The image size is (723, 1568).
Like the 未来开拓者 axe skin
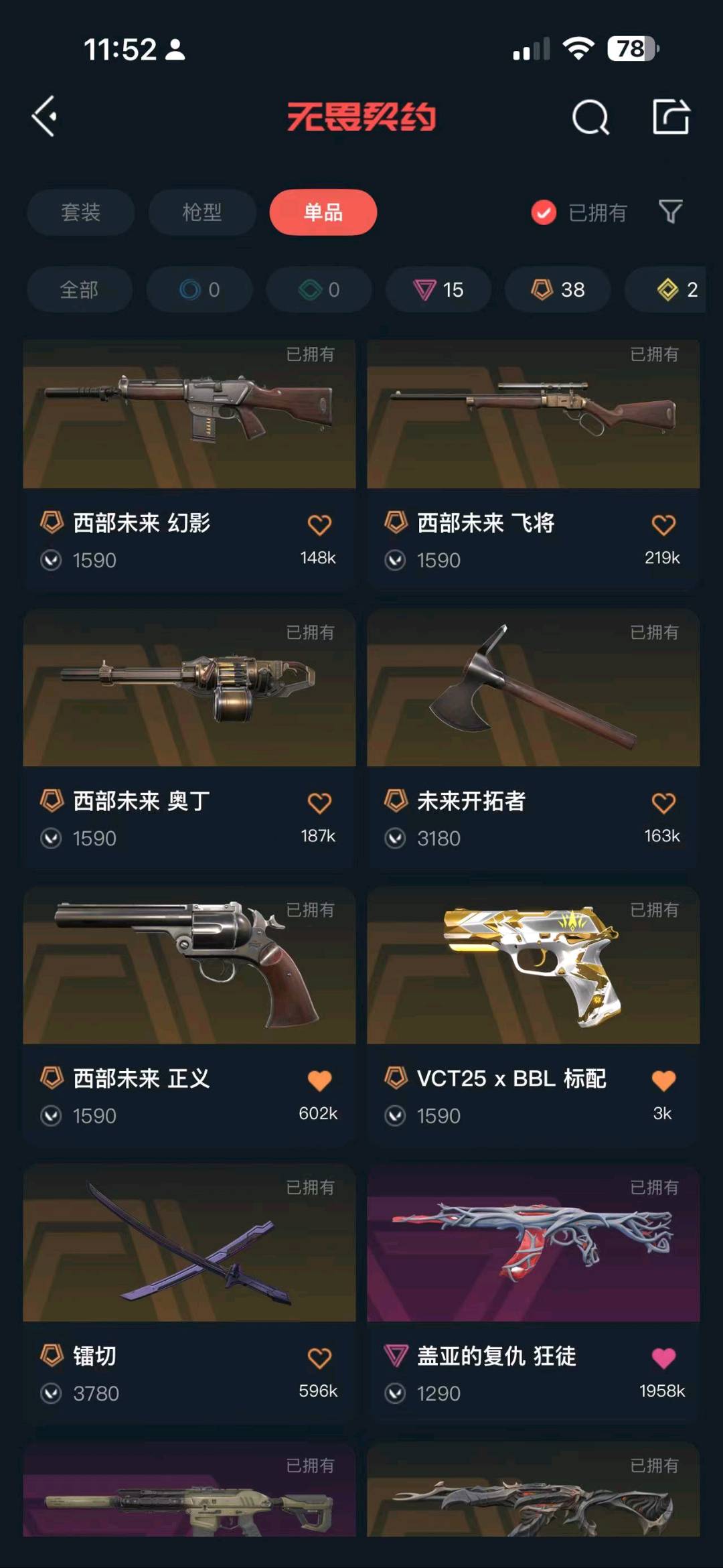coord(663,802)
